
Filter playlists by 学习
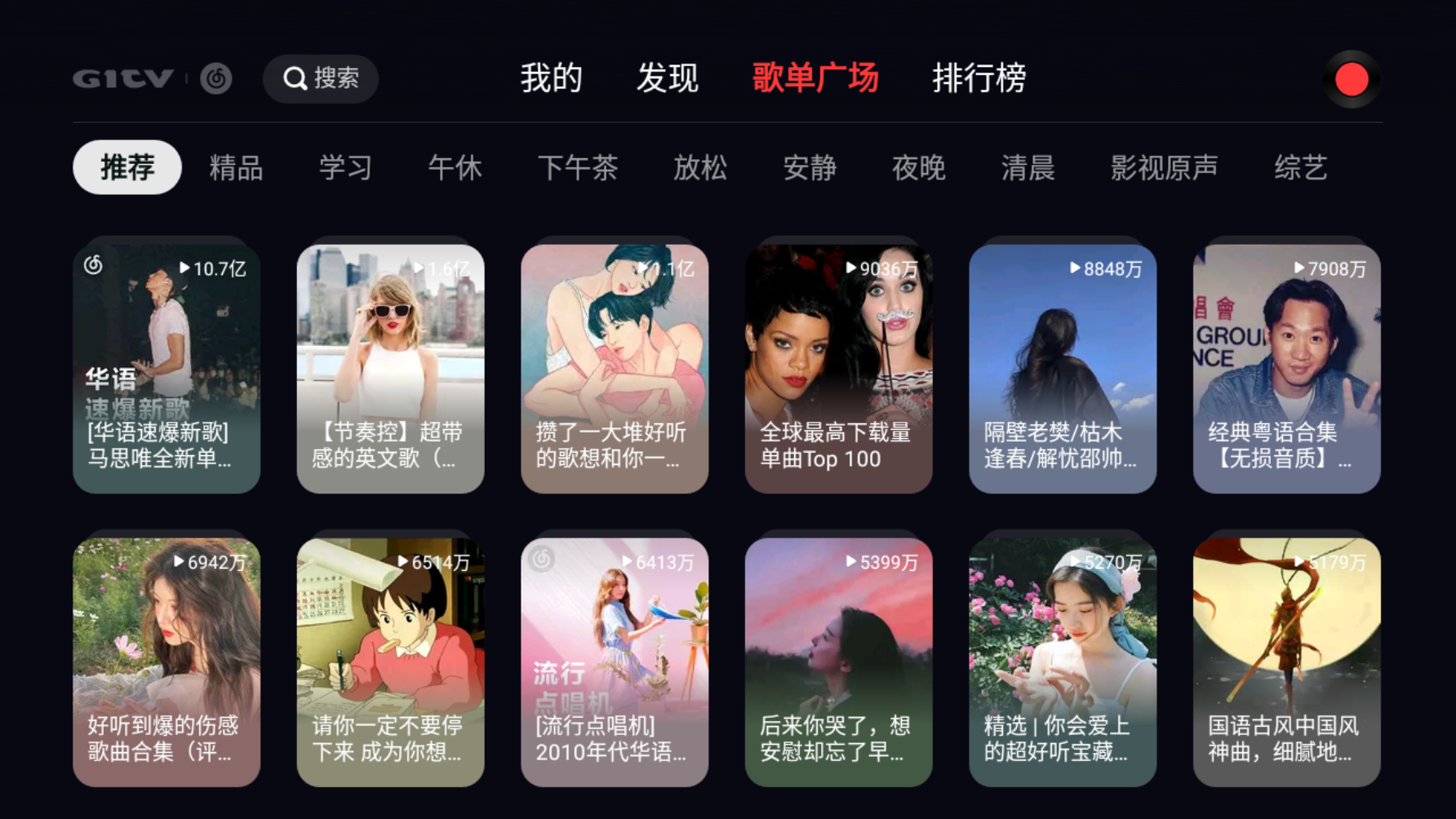pos(345,167)
